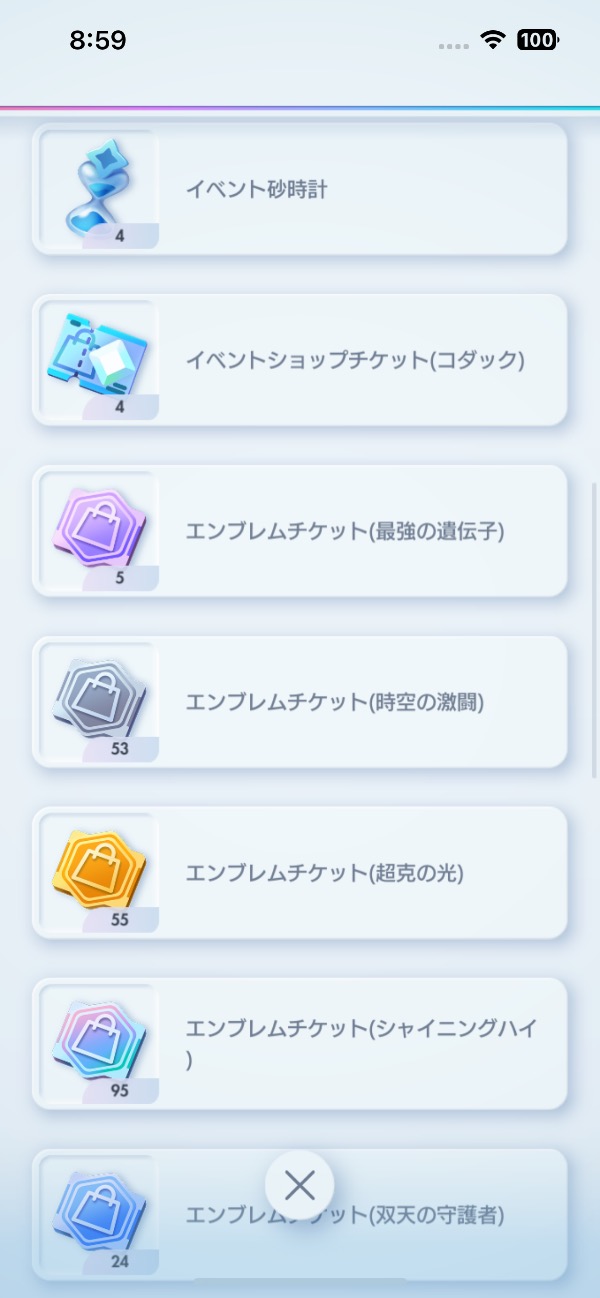Select エンブレムチケット(双天の守護者) row
This screenshot has width=600, height=1298.
coord(440,1215)
